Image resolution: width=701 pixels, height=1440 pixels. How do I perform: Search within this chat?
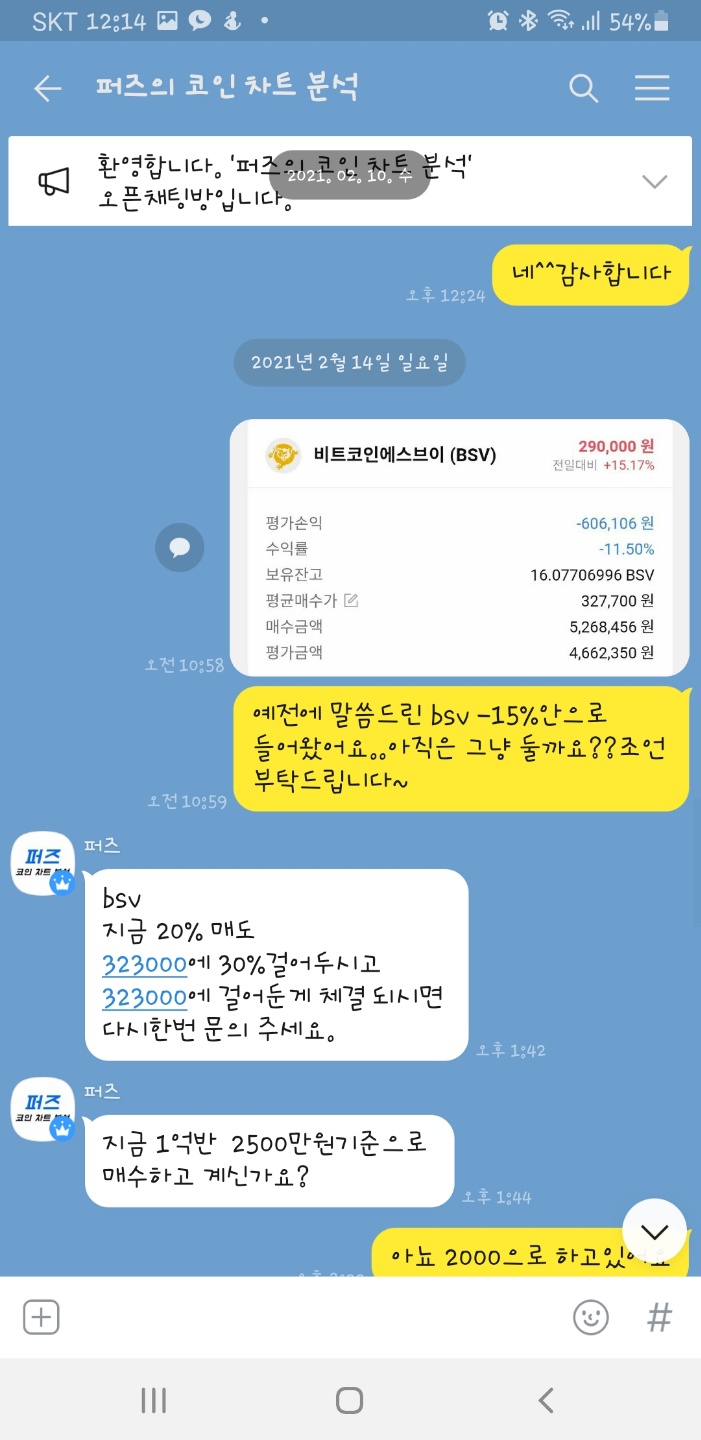[x=583, y=88]
